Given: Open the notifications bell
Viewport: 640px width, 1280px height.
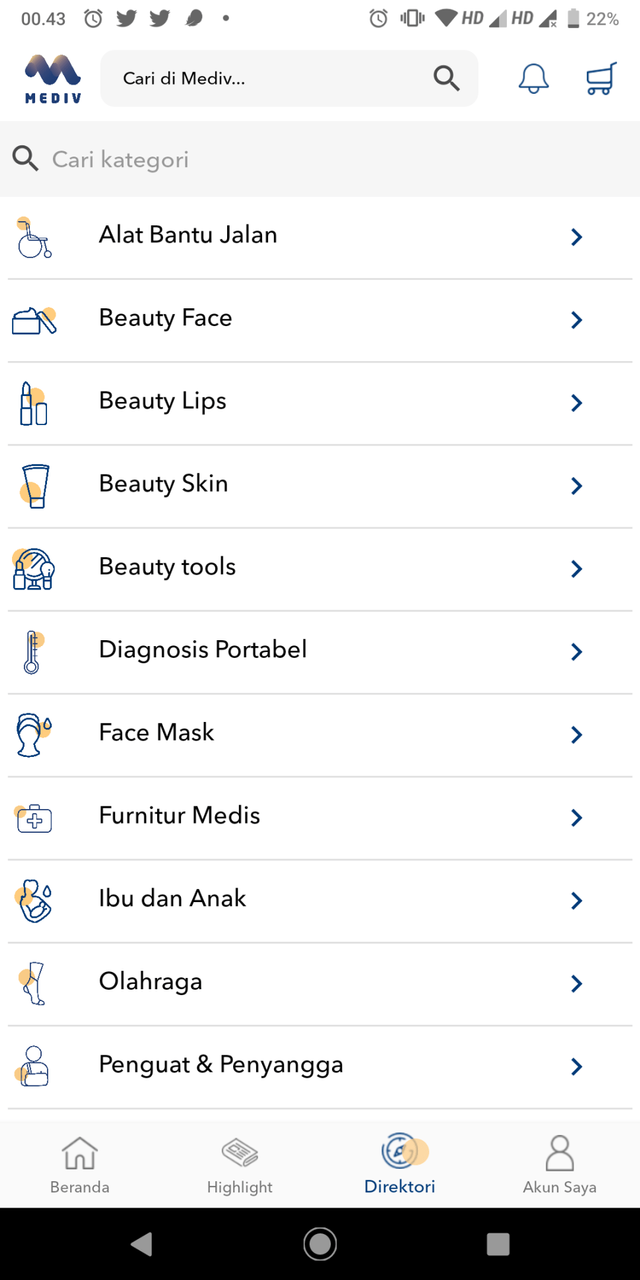Looking at the screenshot, I should (534, 78).
